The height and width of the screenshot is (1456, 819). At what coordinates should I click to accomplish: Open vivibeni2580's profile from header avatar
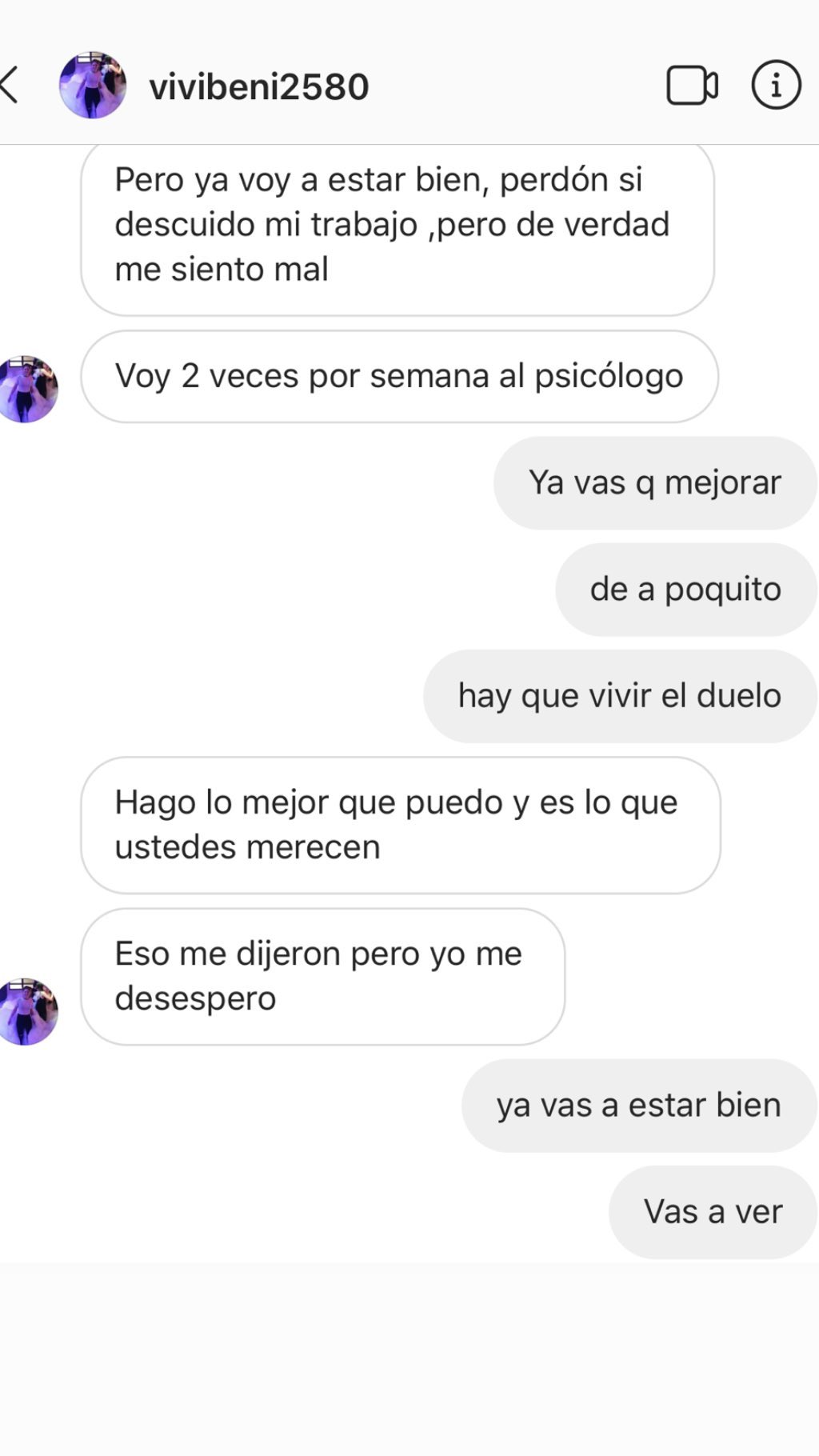click(x=93, y=85)
